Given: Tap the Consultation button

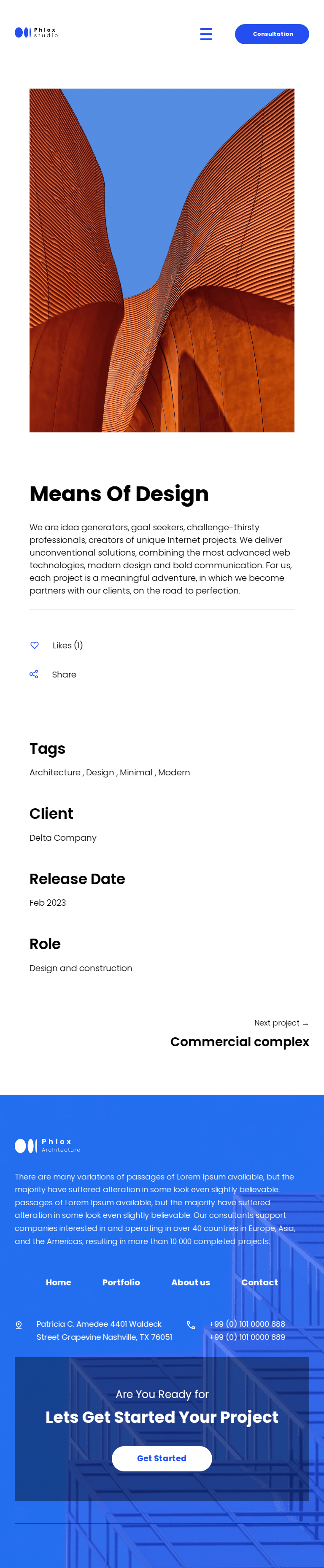Looking at the screenshot, I should [272, 34].
